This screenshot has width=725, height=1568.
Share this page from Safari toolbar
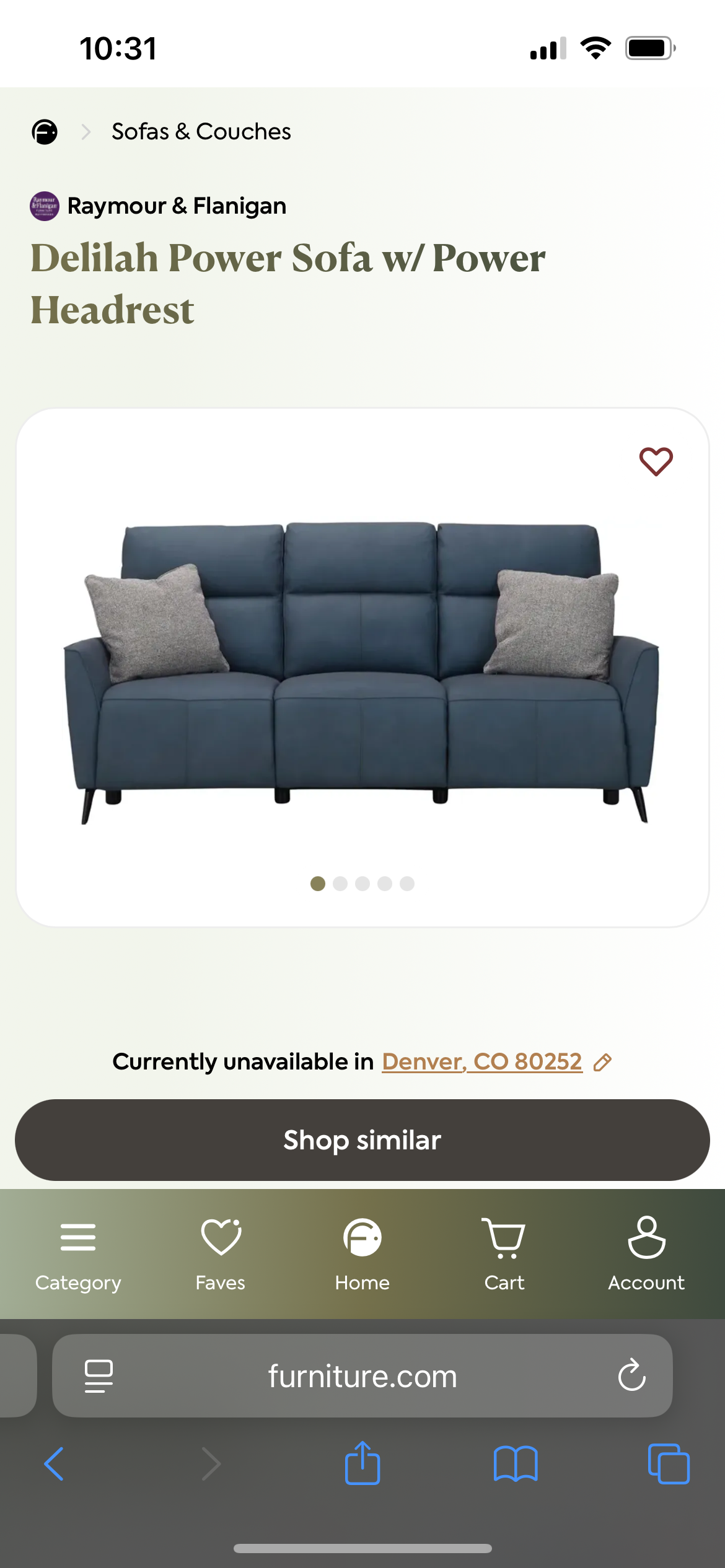[x=362, y=1464]
